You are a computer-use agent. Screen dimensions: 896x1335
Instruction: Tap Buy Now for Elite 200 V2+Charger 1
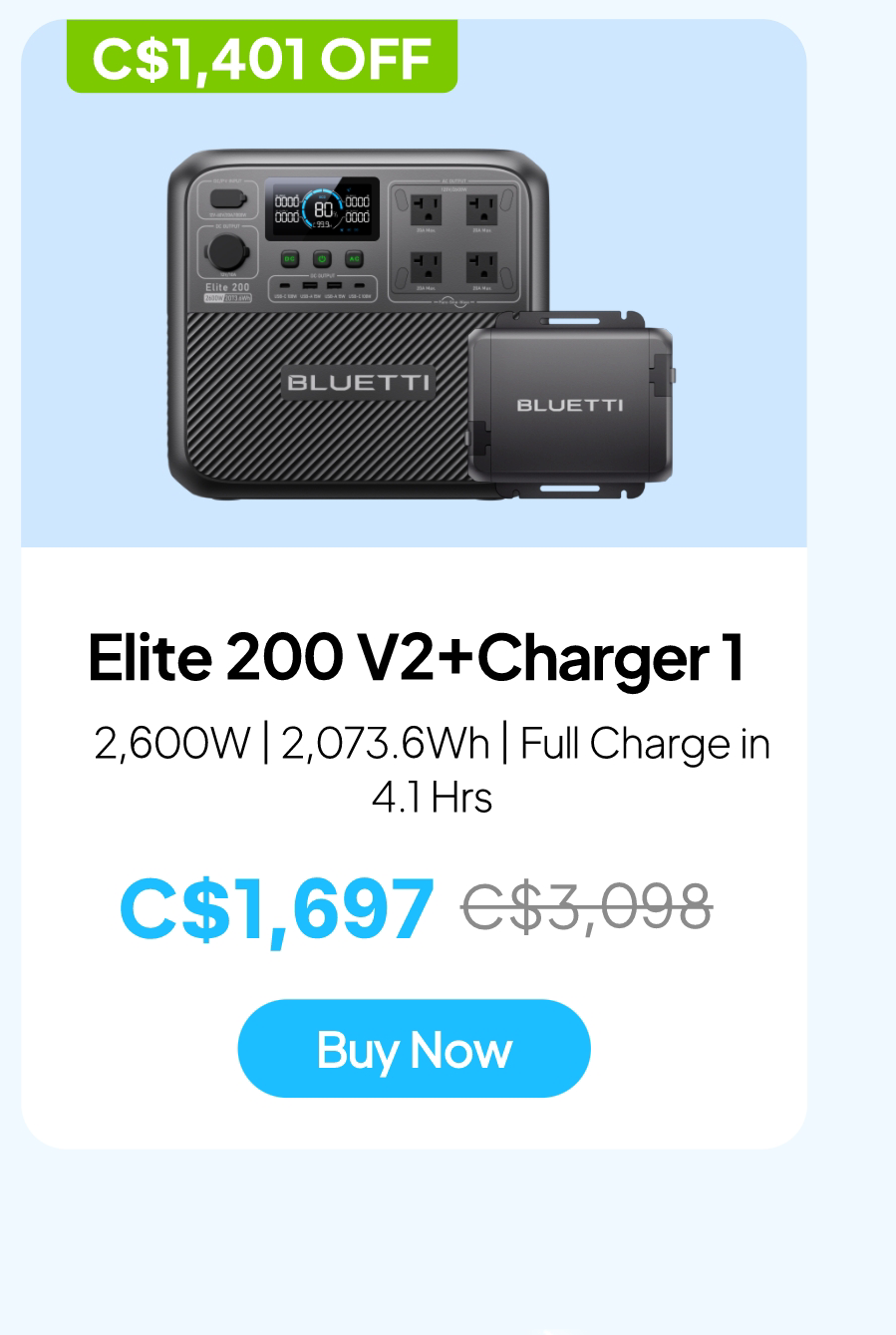[414, 1049]
